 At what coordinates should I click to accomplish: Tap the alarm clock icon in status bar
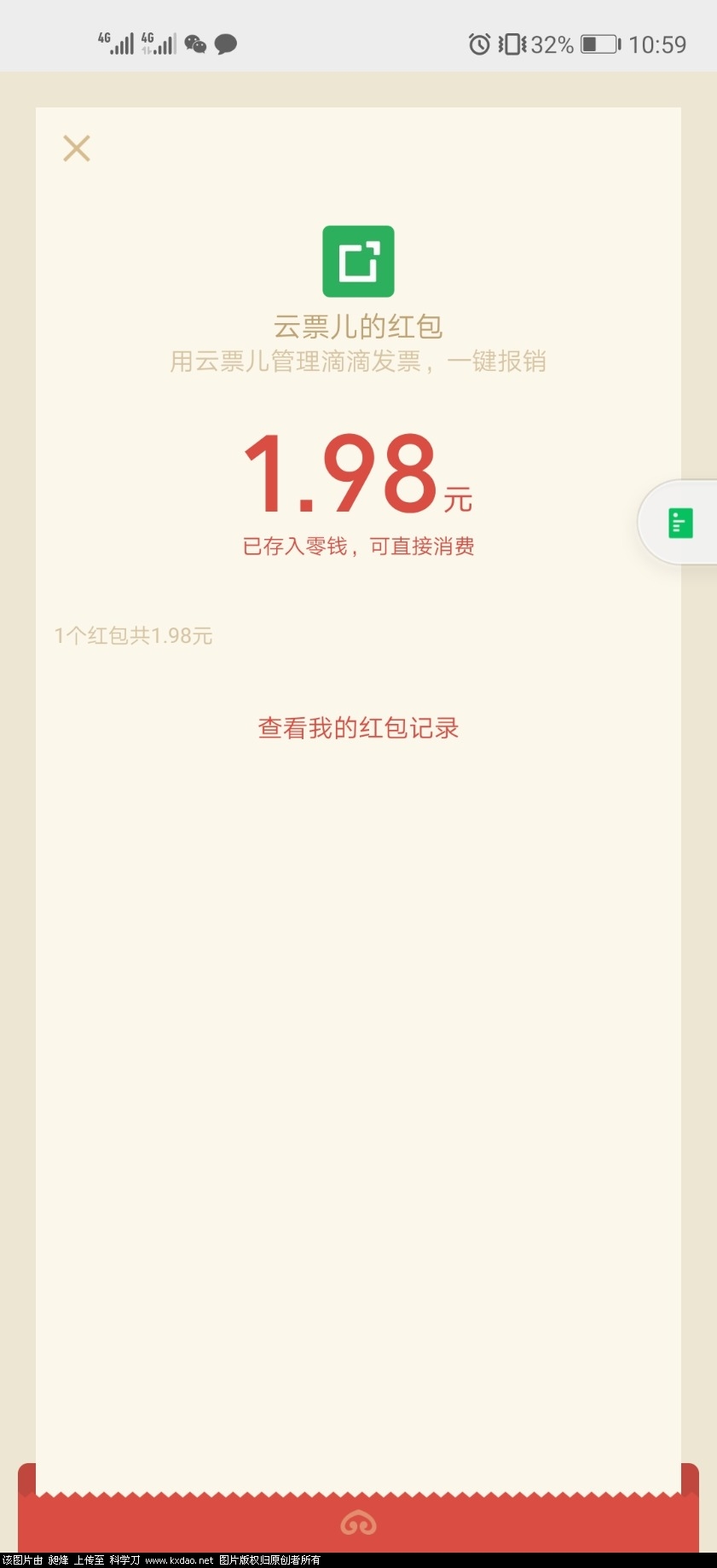click(478, 43)
